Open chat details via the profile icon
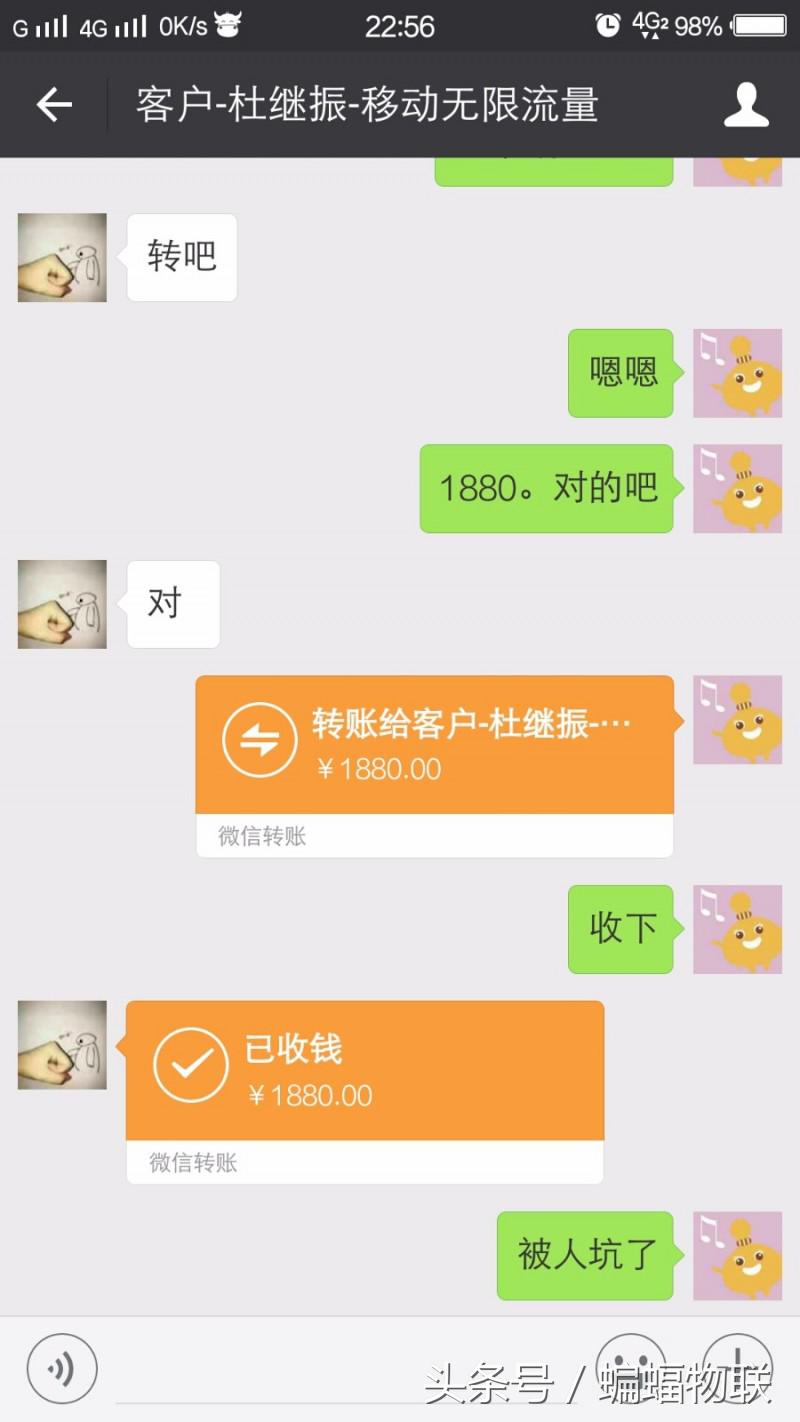This screenshot has height=1422, width=800. (x=744, y=105)
